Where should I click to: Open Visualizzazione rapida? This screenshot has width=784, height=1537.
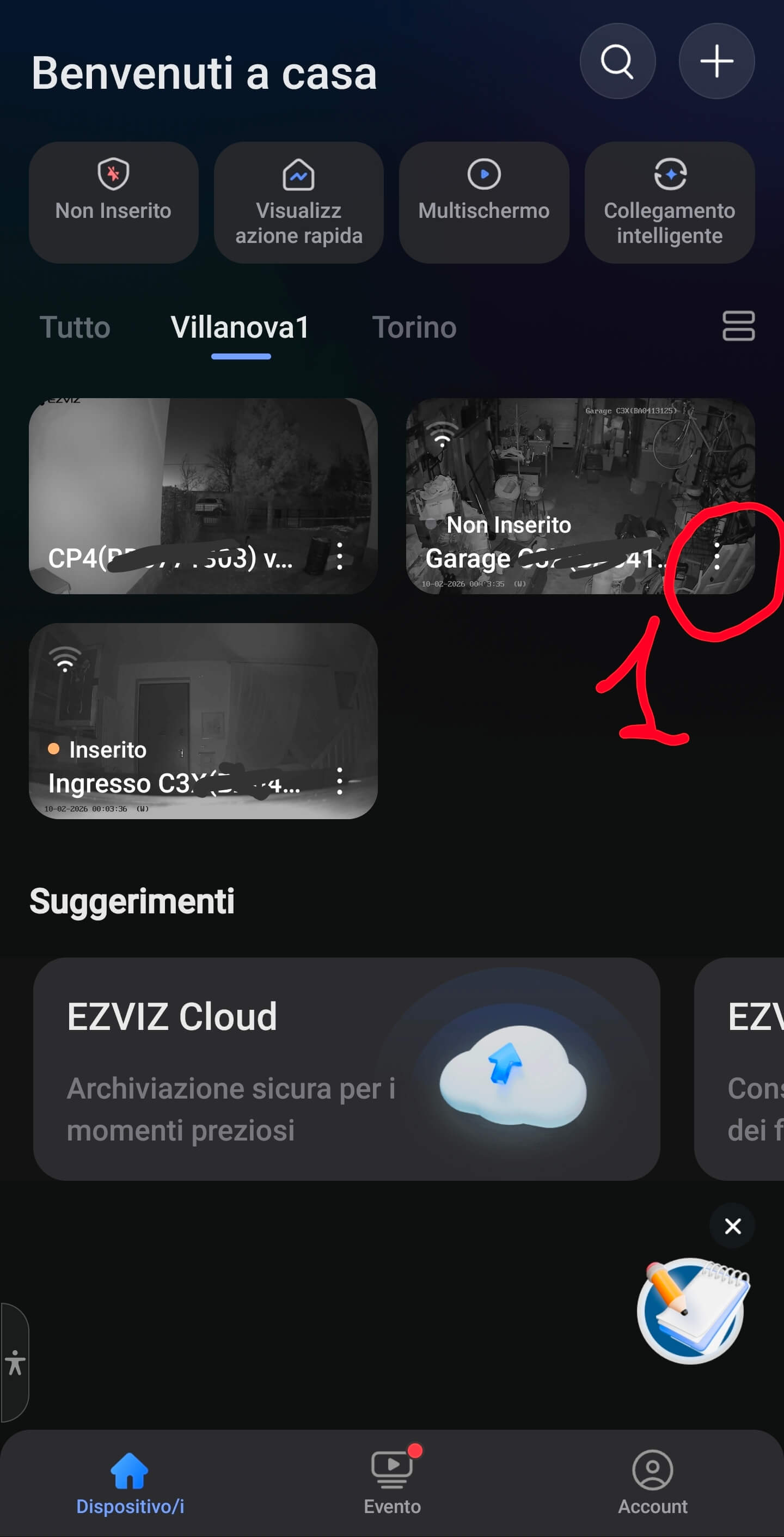(x=298, y=202)
